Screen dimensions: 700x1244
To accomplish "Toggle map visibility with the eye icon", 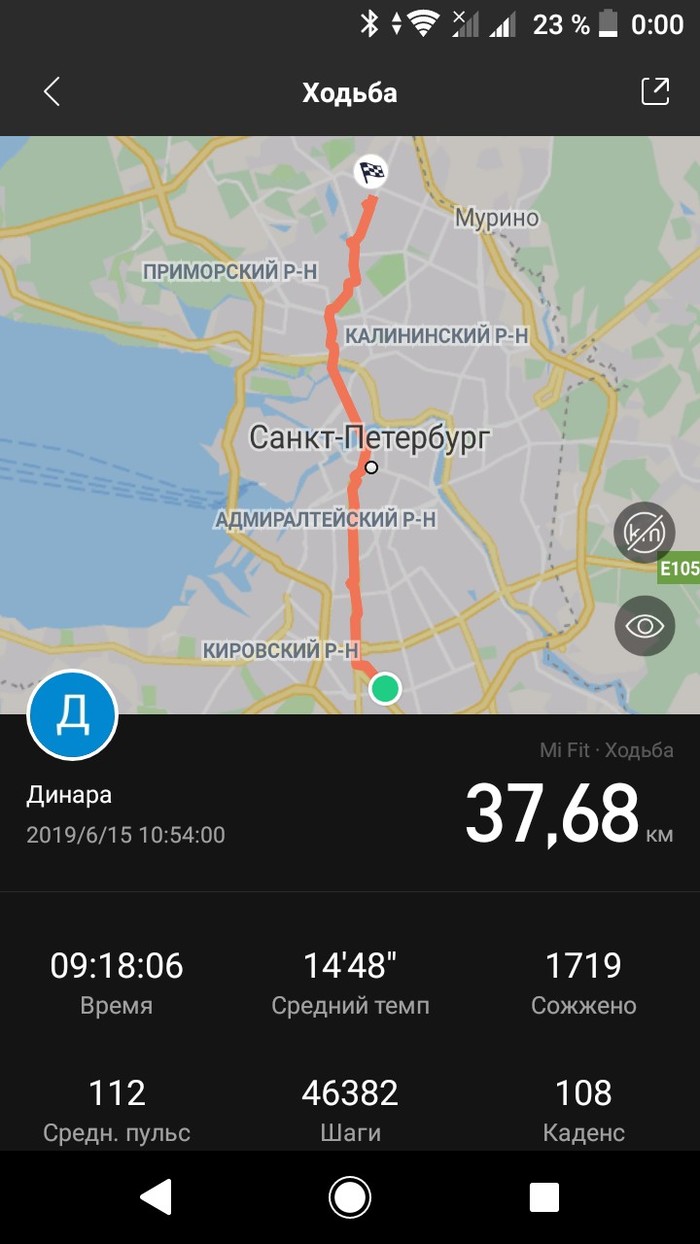I will (x=644, y=626).
